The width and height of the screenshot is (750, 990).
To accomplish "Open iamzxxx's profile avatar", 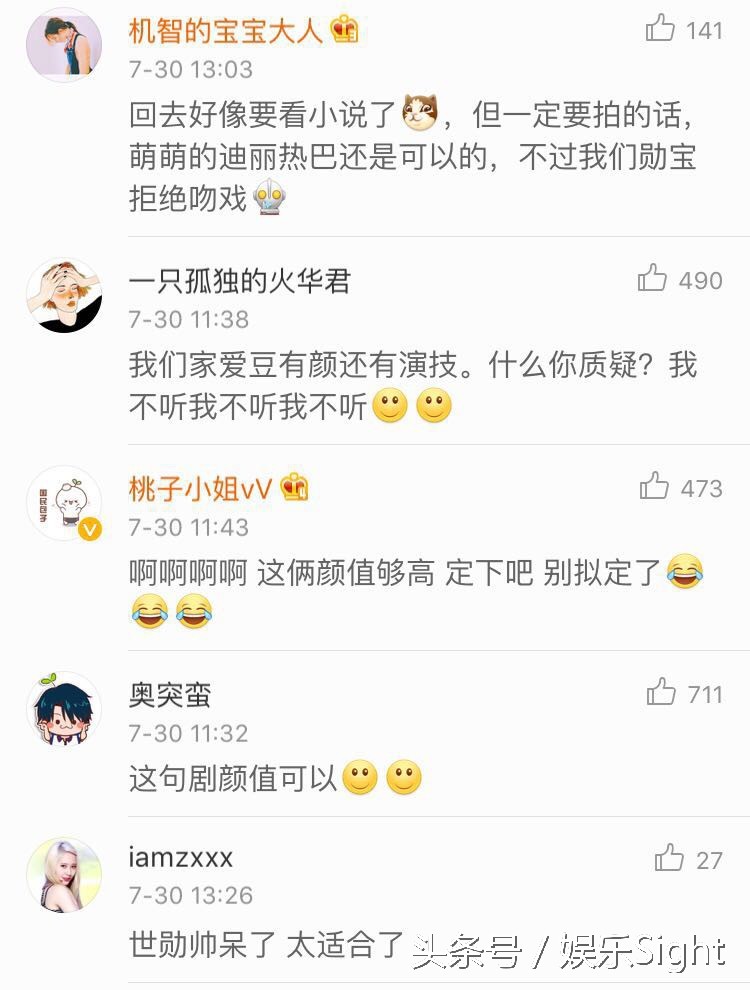I will pyautogui.click(x=64, y=874).
